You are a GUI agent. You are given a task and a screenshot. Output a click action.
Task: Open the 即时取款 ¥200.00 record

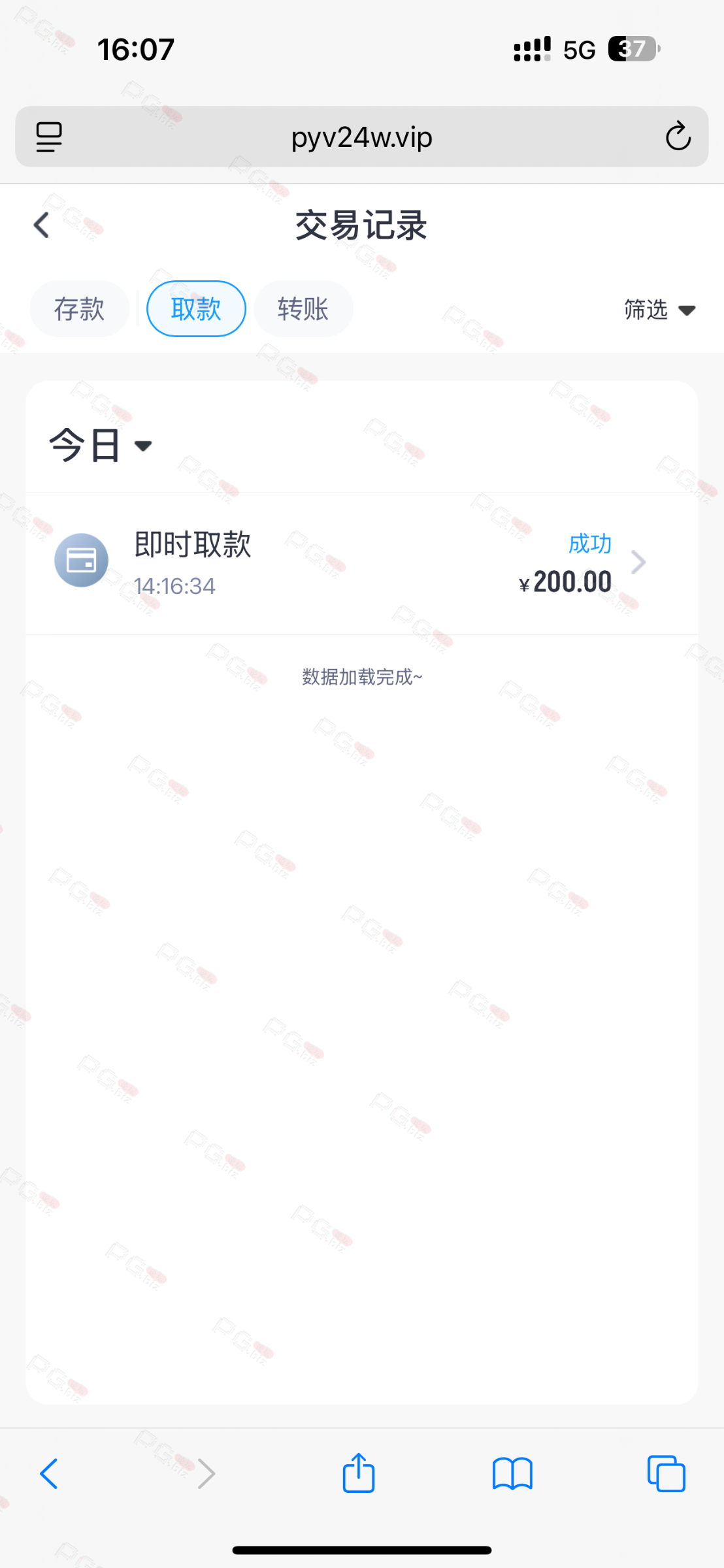(361, 563)
